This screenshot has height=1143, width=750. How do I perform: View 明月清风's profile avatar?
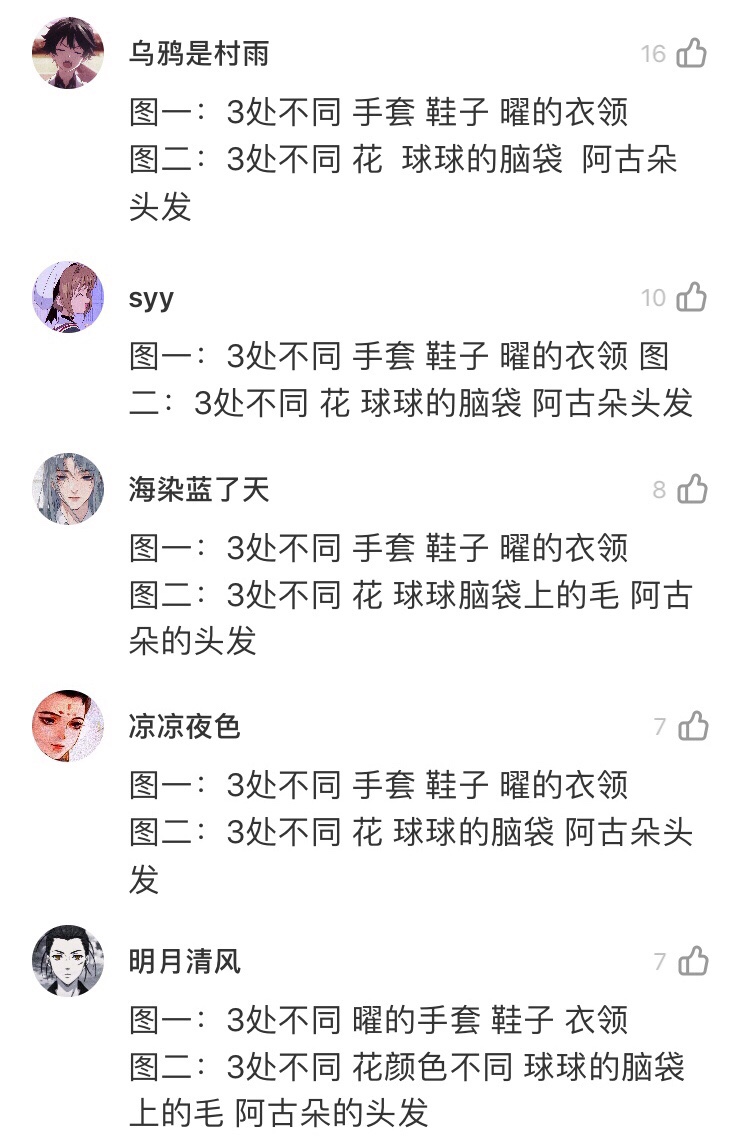[x=69, y=961]
